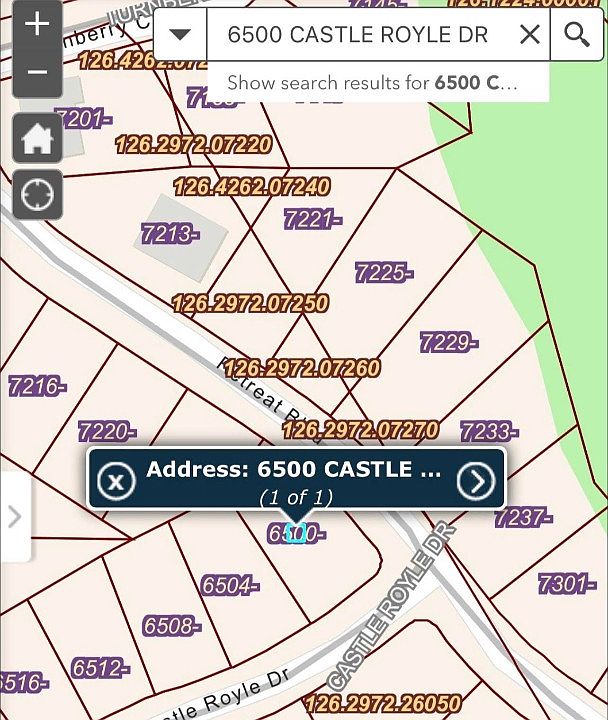The height and width of the screenshot is (720, 608).
Task: Show search results suggestion for 6500 C…
Action: point(372,83)
